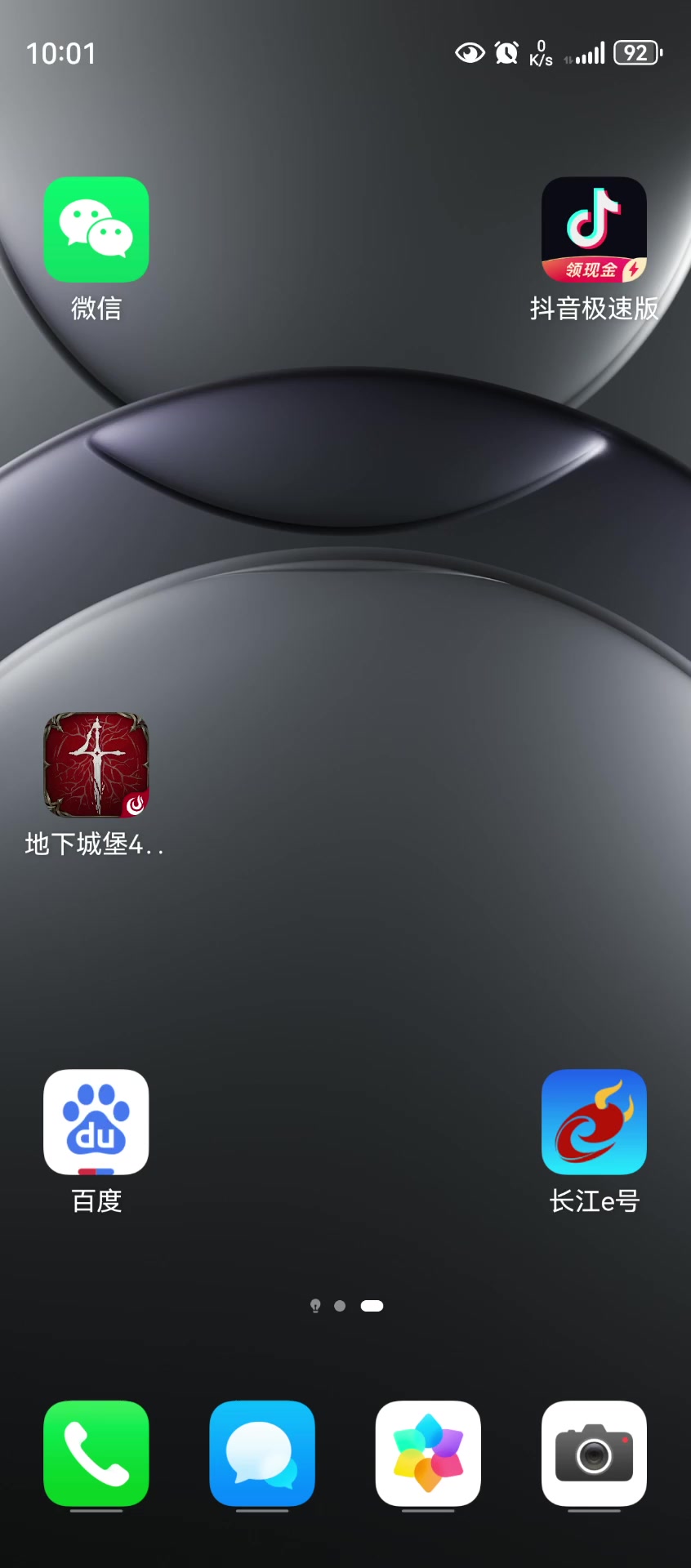Open the Baidu (百度) app

pyautogui.click(x=96, y=1122)
